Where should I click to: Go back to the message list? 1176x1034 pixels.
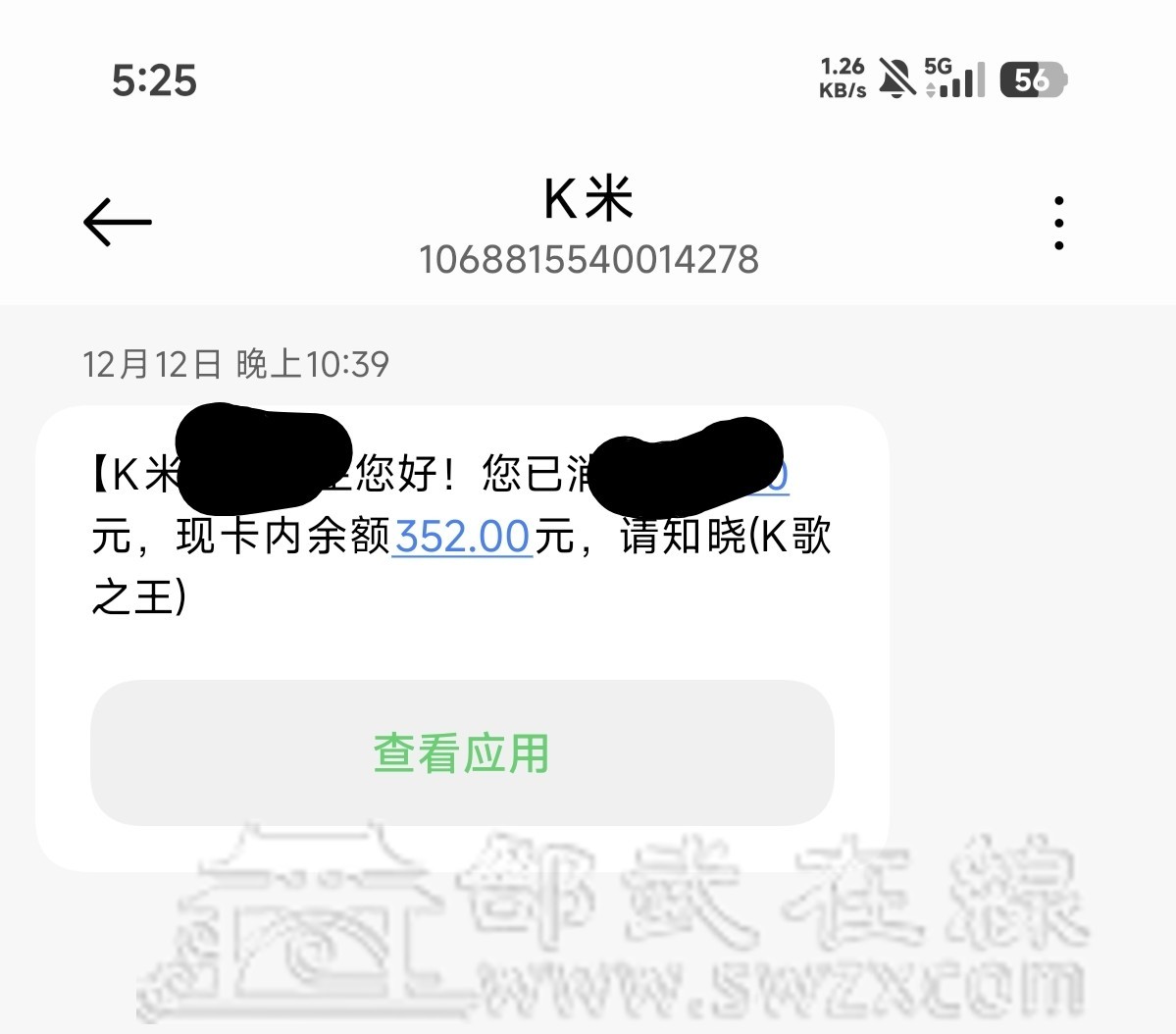coord(118,222)
